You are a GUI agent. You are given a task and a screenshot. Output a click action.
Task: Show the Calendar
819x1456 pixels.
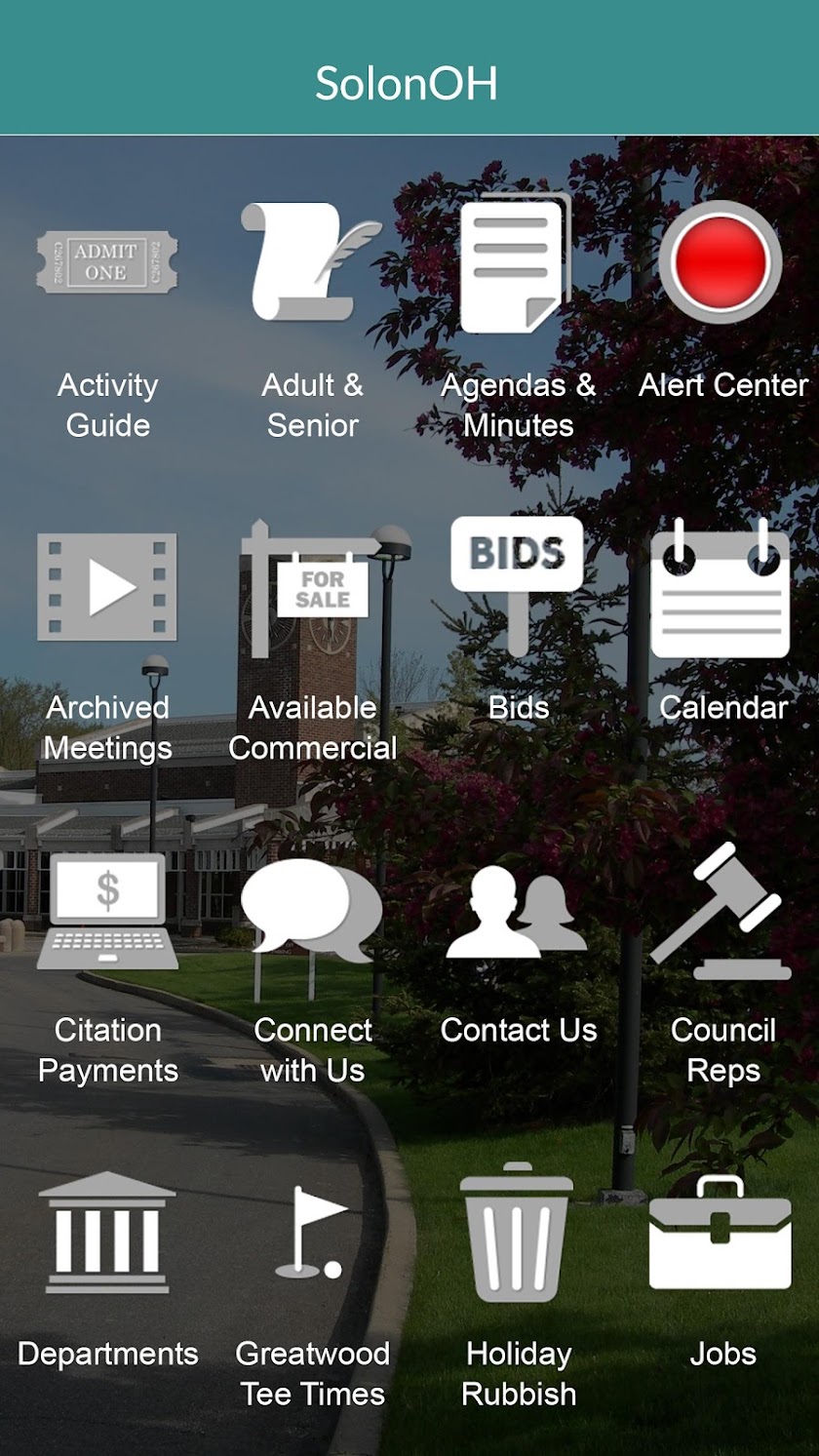(721, 587)
